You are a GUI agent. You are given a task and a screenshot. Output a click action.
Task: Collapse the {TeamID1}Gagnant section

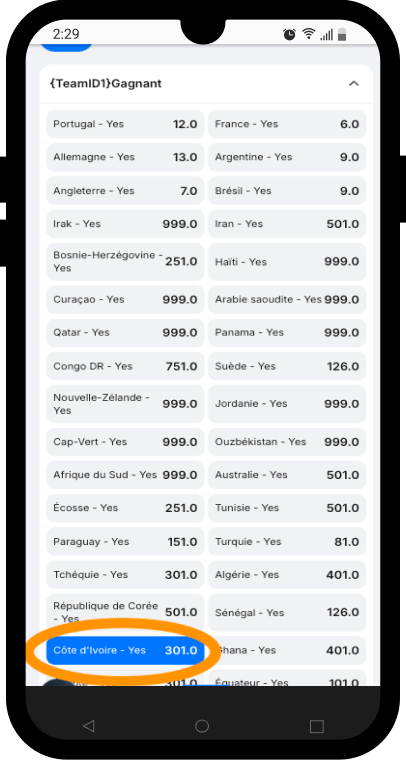pyautogui.click(x=354, y=84)
